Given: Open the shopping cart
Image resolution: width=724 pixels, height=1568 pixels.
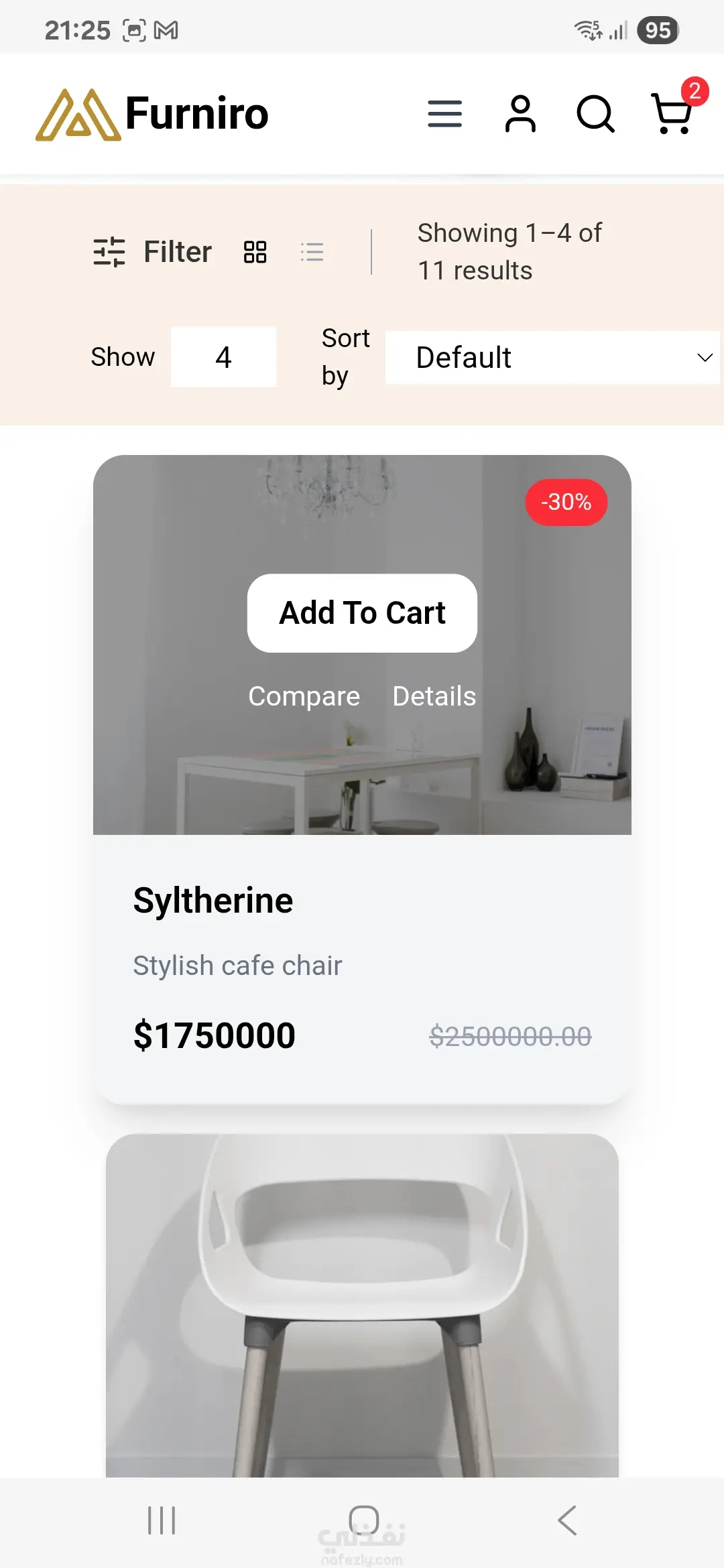Looking at the screenshot, I should (672, 114).
